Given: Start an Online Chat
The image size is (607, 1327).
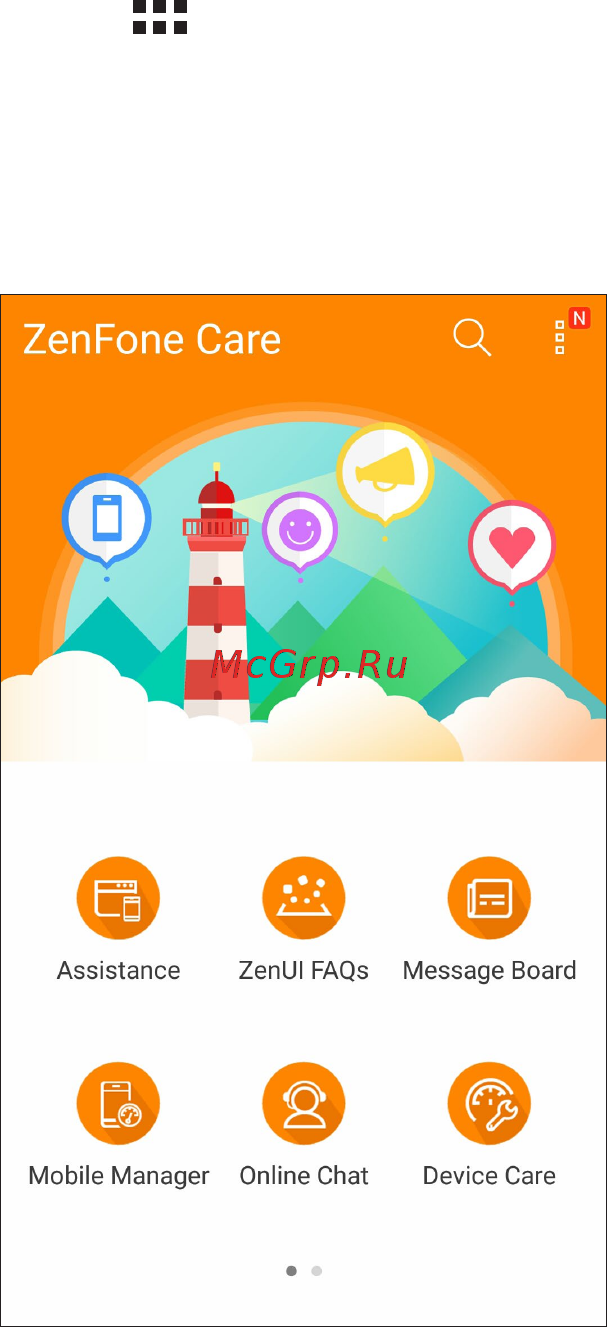Looking at the screenshot, I should 304,1103.
